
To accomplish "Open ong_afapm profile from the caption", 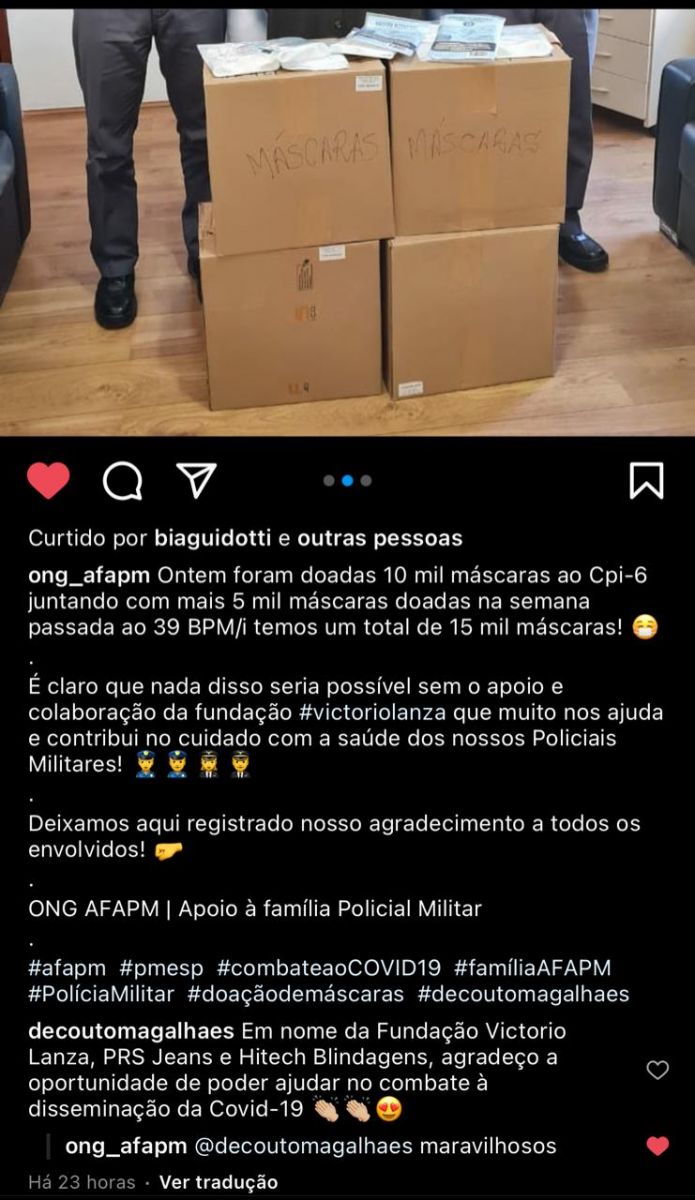I will [x=89, y=577].
